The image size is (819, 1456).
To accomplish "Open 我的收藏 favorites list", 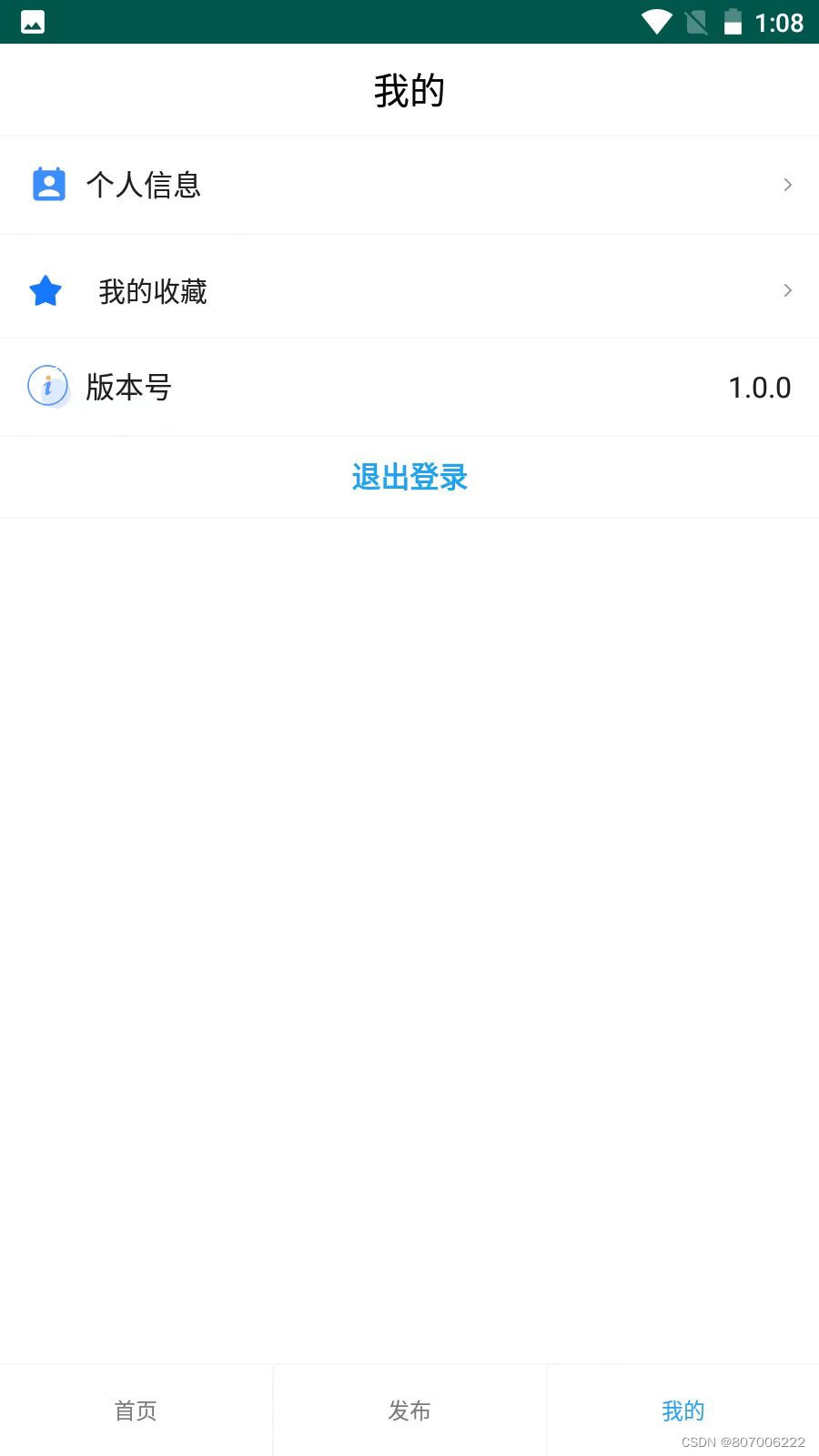I will point(409,291).
